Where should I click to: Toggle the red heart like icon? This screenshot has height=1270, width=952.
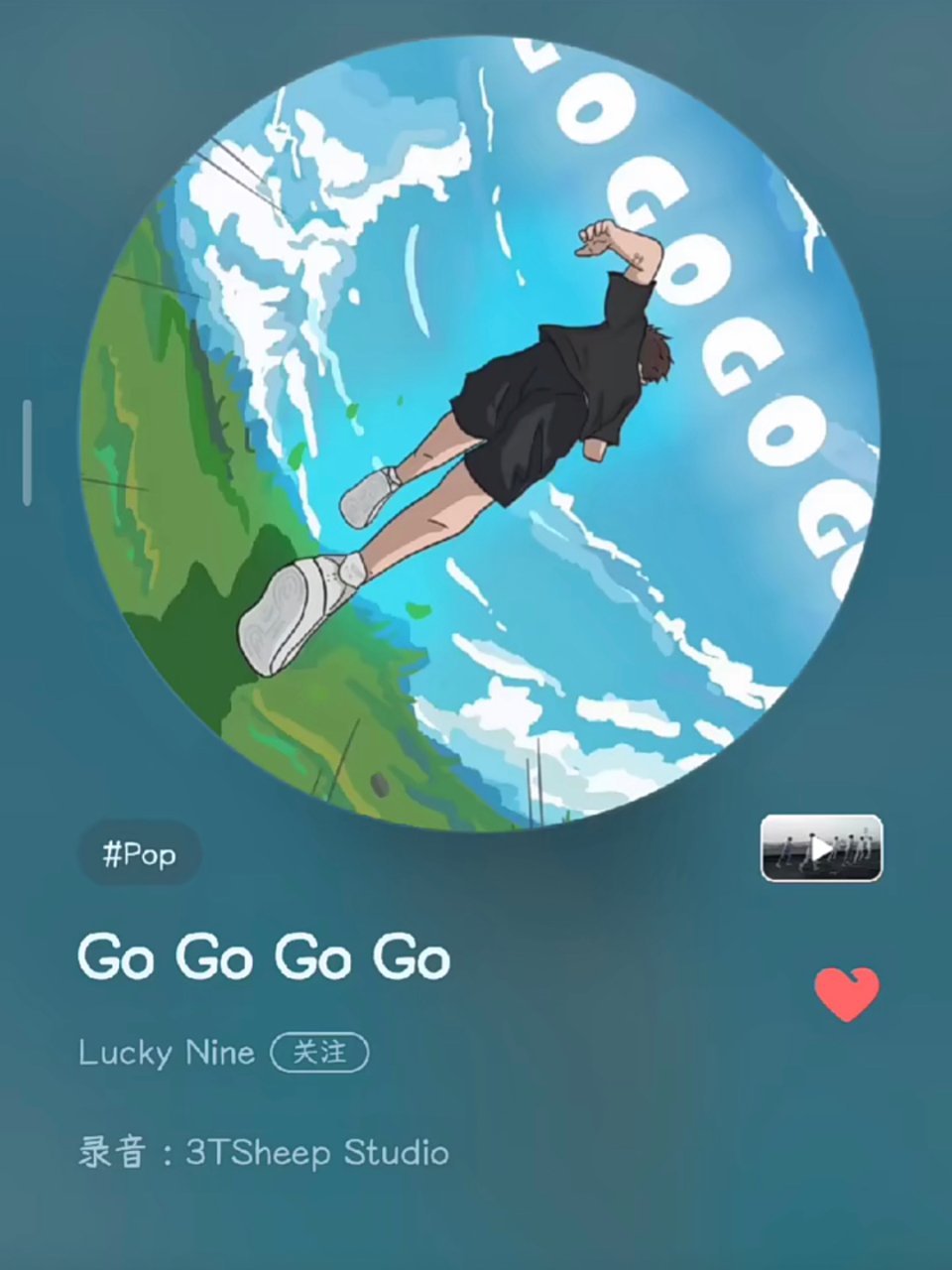coord(846,993)
